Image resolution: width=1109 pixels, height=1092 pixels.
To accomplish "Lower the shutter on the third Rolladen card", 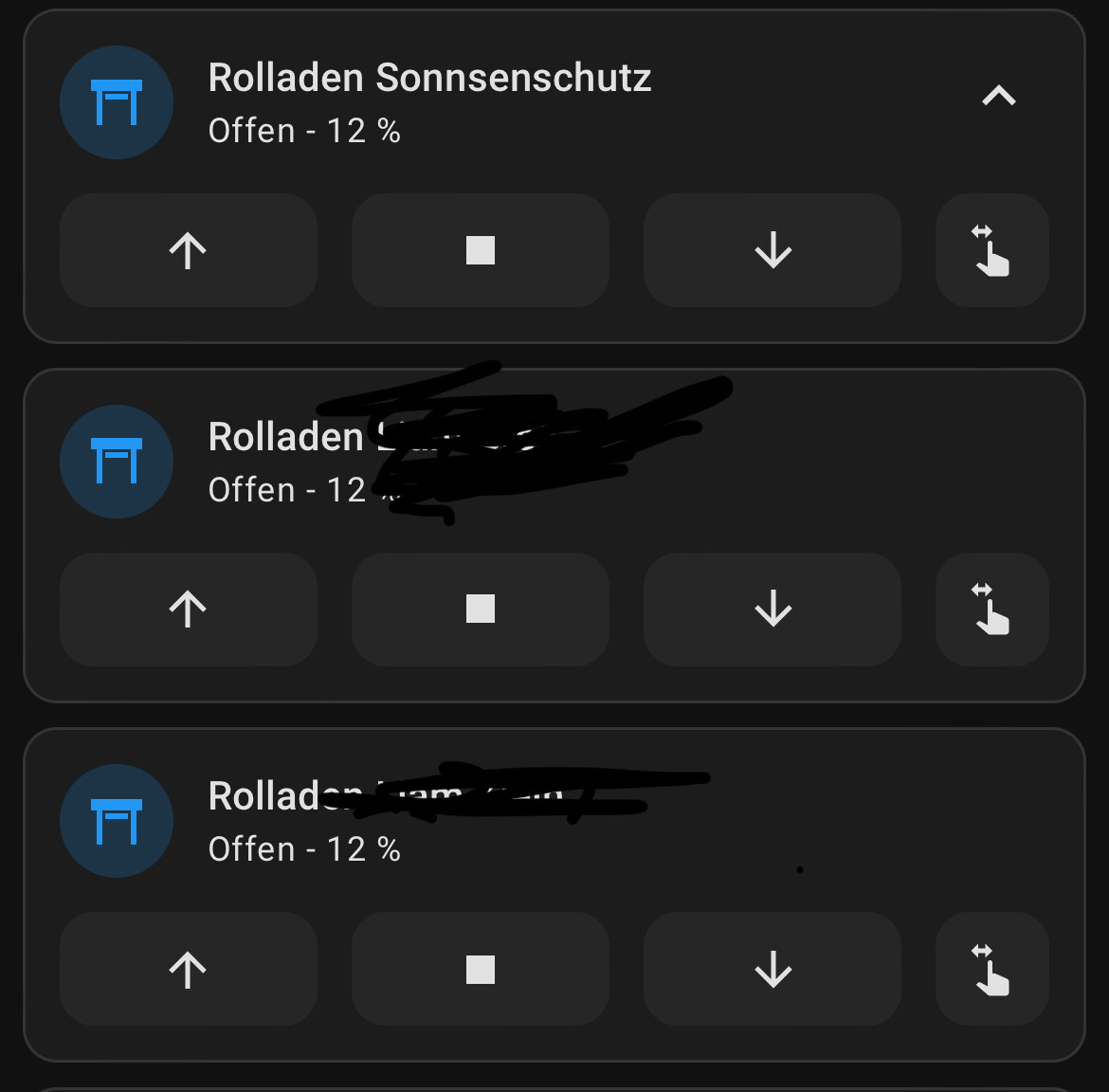I will (x=772, y=969).
